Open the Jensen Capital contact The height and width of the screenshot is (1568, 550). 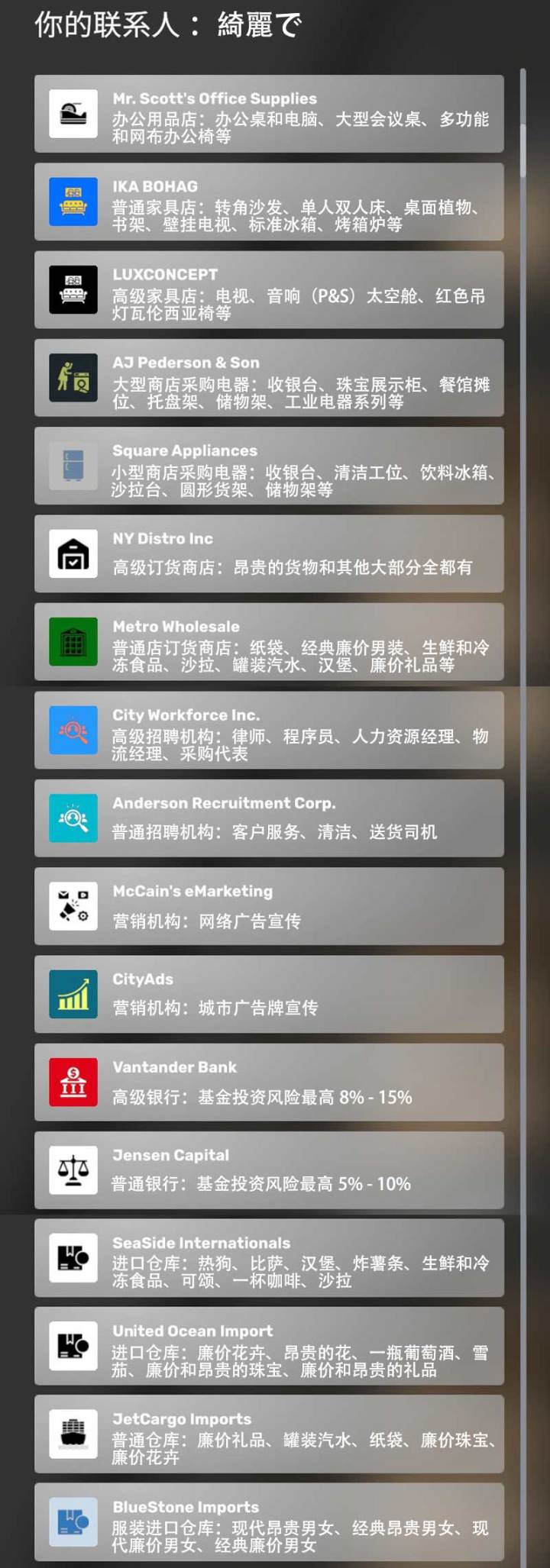click(269, 1170)
